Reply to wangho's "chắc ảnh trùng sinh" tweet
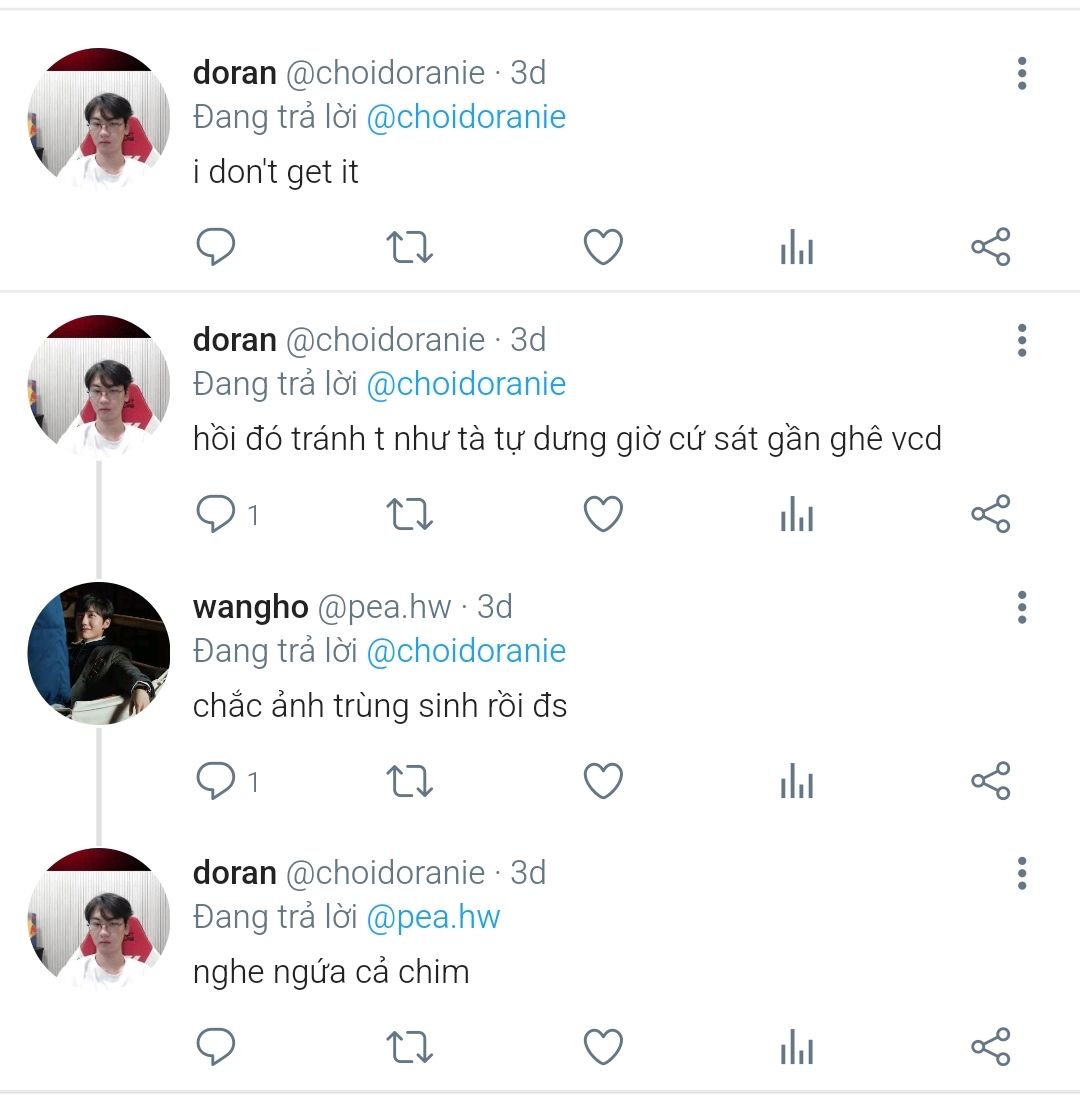 [x=215, y=780]
